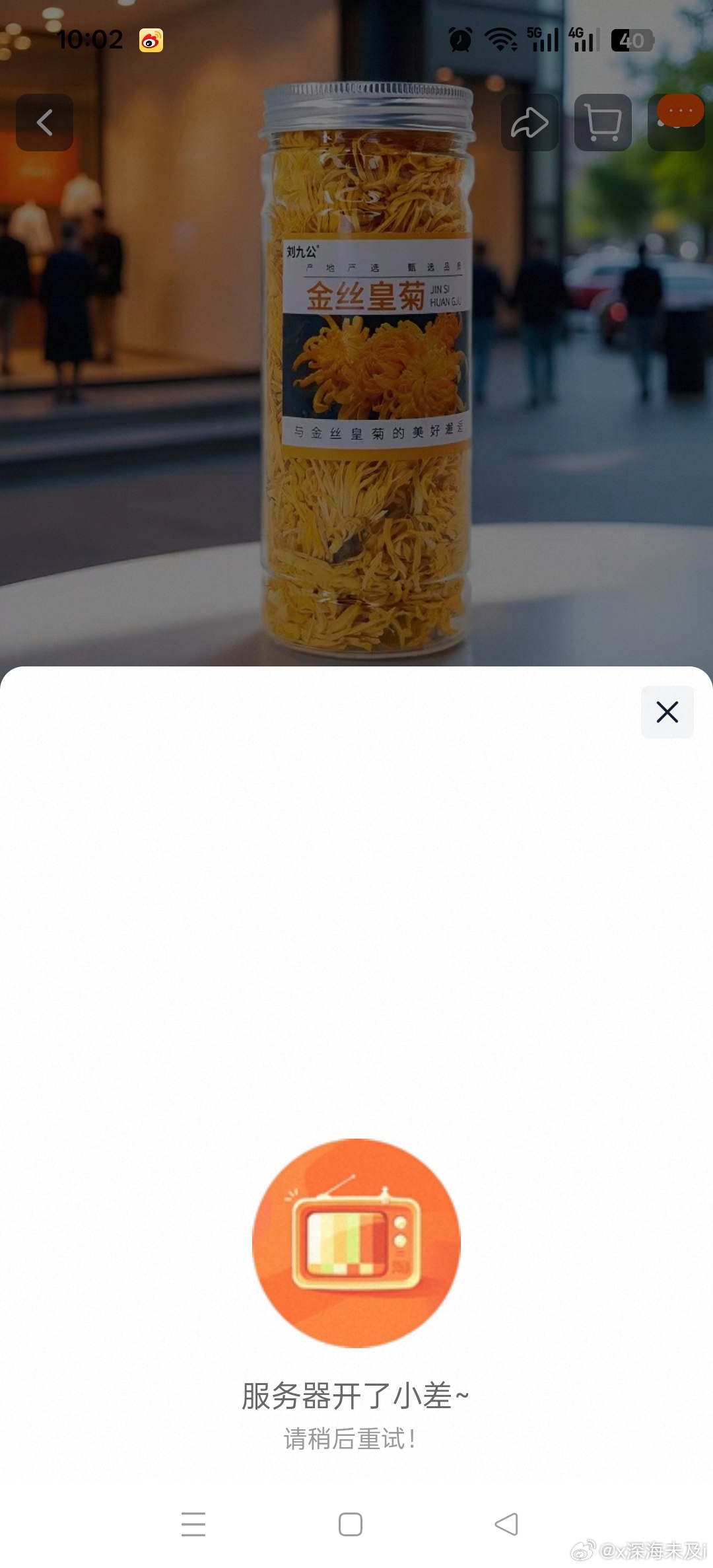Viewport: 713px width, 1568px height.
Task: Share this product
Action: click(x=529, y=123)
